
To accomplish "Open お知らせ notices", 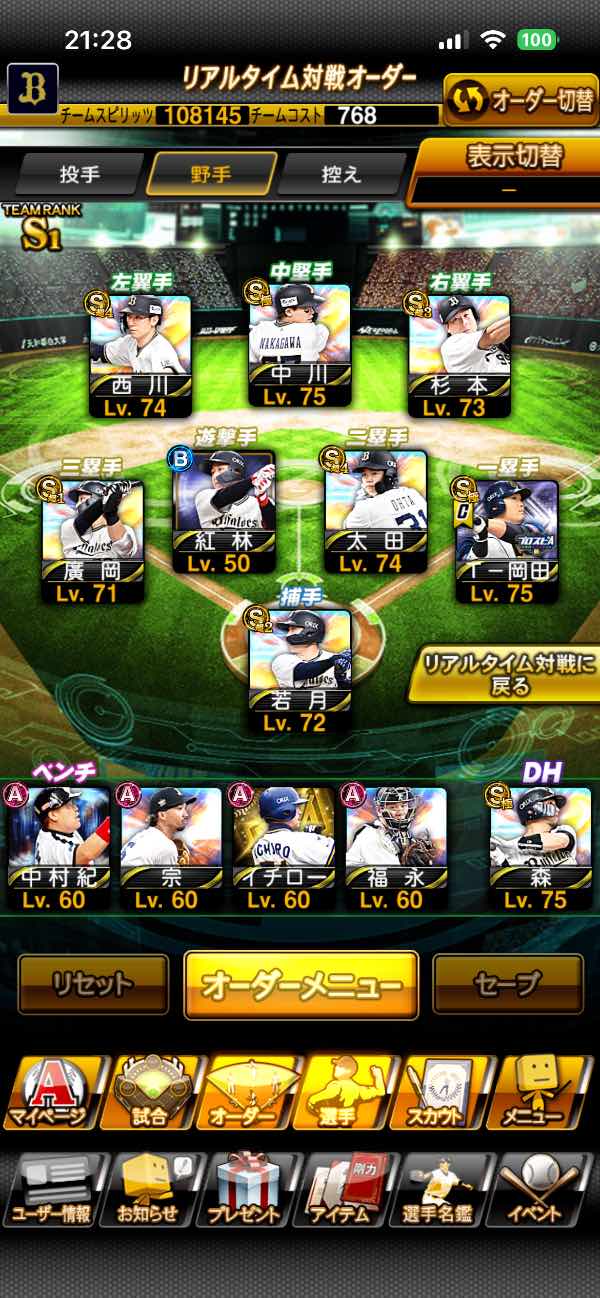I will [x=150, y=1188].
